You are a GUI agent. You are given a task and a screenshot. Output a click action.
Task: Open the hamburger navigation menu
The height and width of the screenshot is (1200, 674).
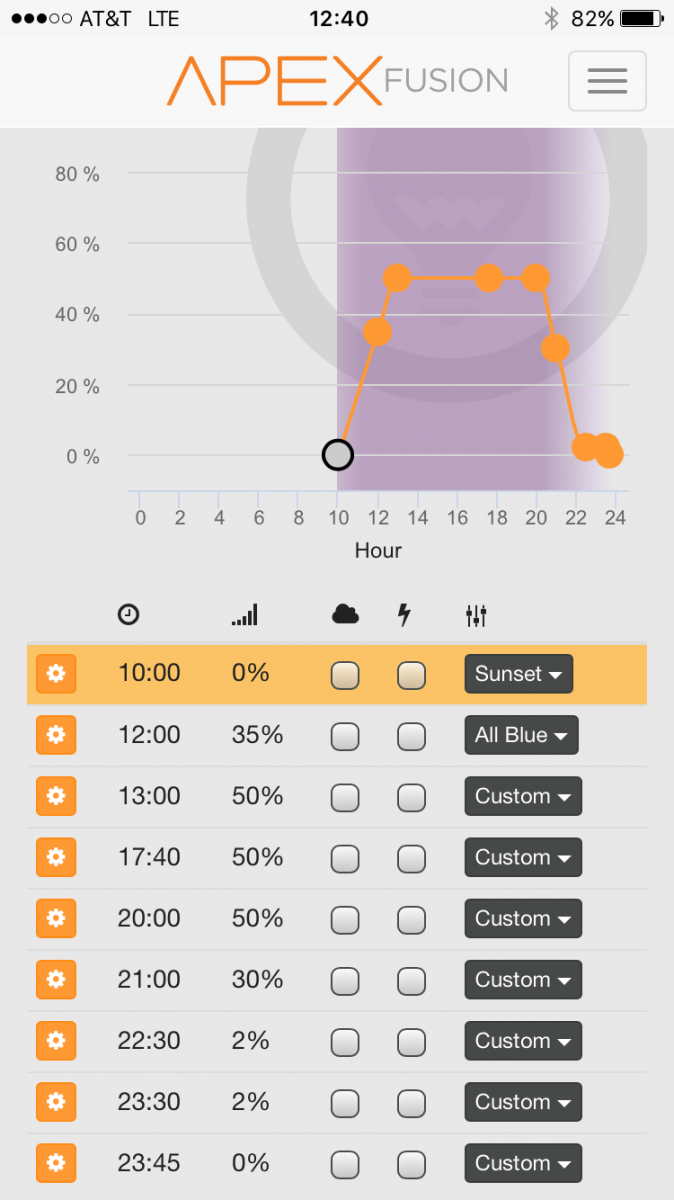(x=607, y=81)
